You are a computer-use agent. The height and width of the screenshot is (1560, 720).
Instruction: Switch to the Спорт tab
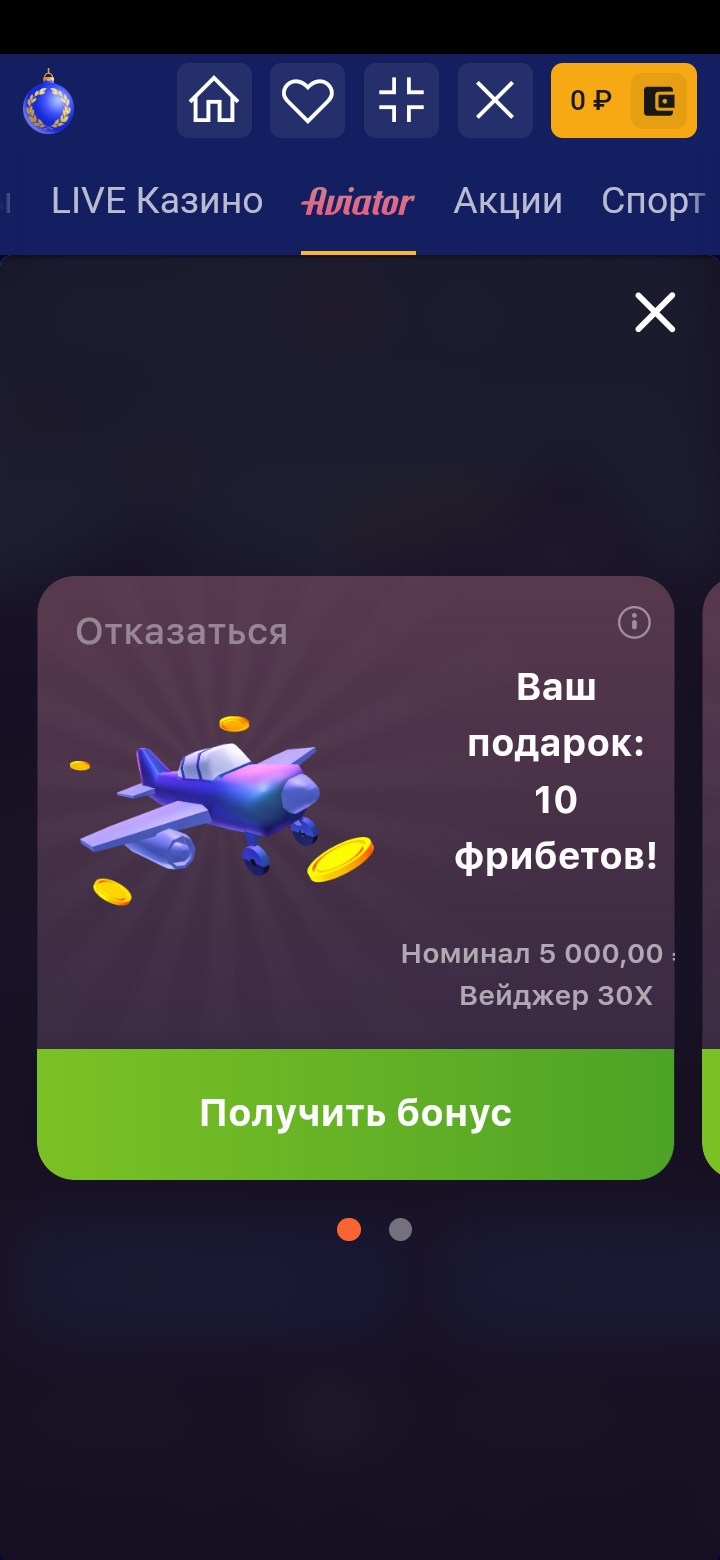click(x=652, y=202)
